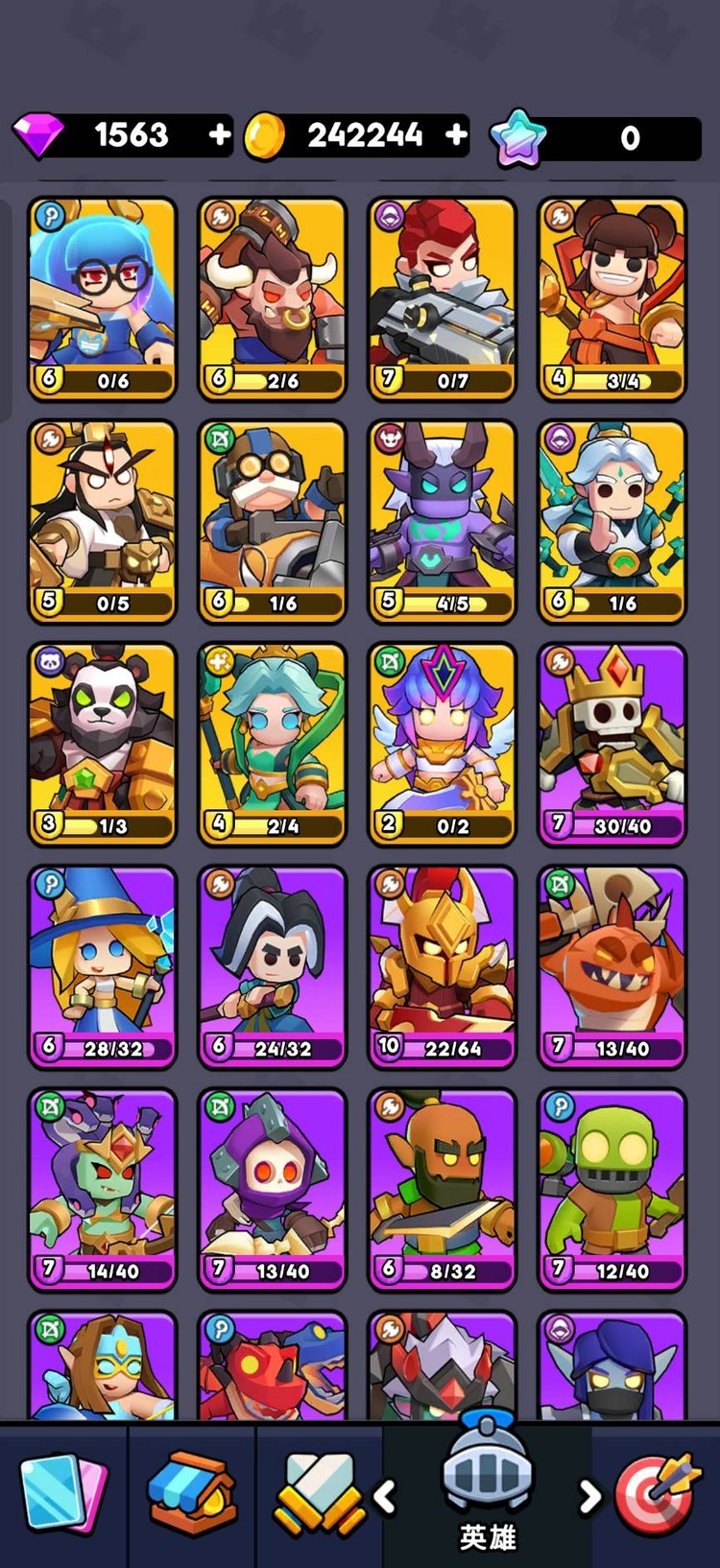The height and width of the screenshot is (1568, 720).
Task: View the Medusa hero card 14/40
Action: pyautogui.click(x=102, y=1189)
